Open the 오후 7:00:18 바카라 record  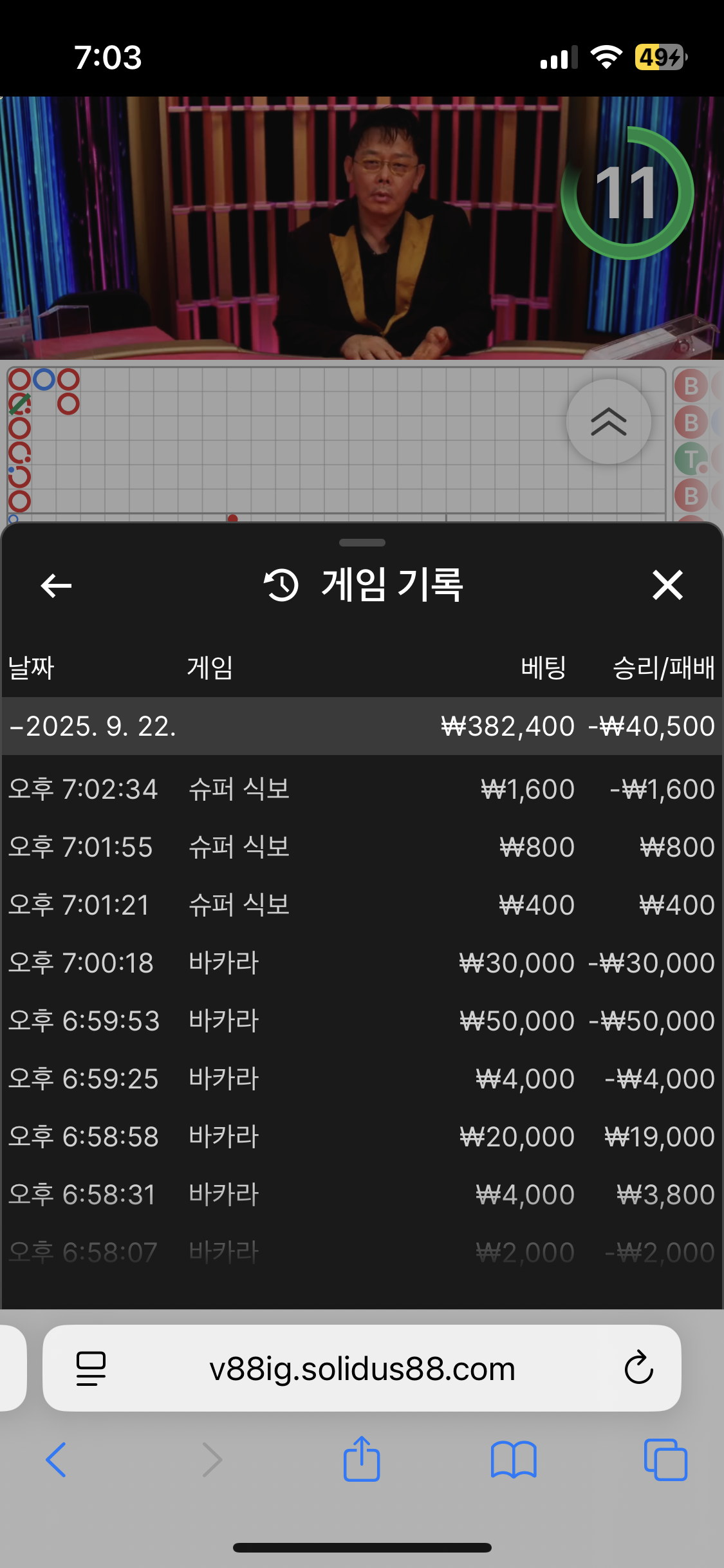(362, 963)
